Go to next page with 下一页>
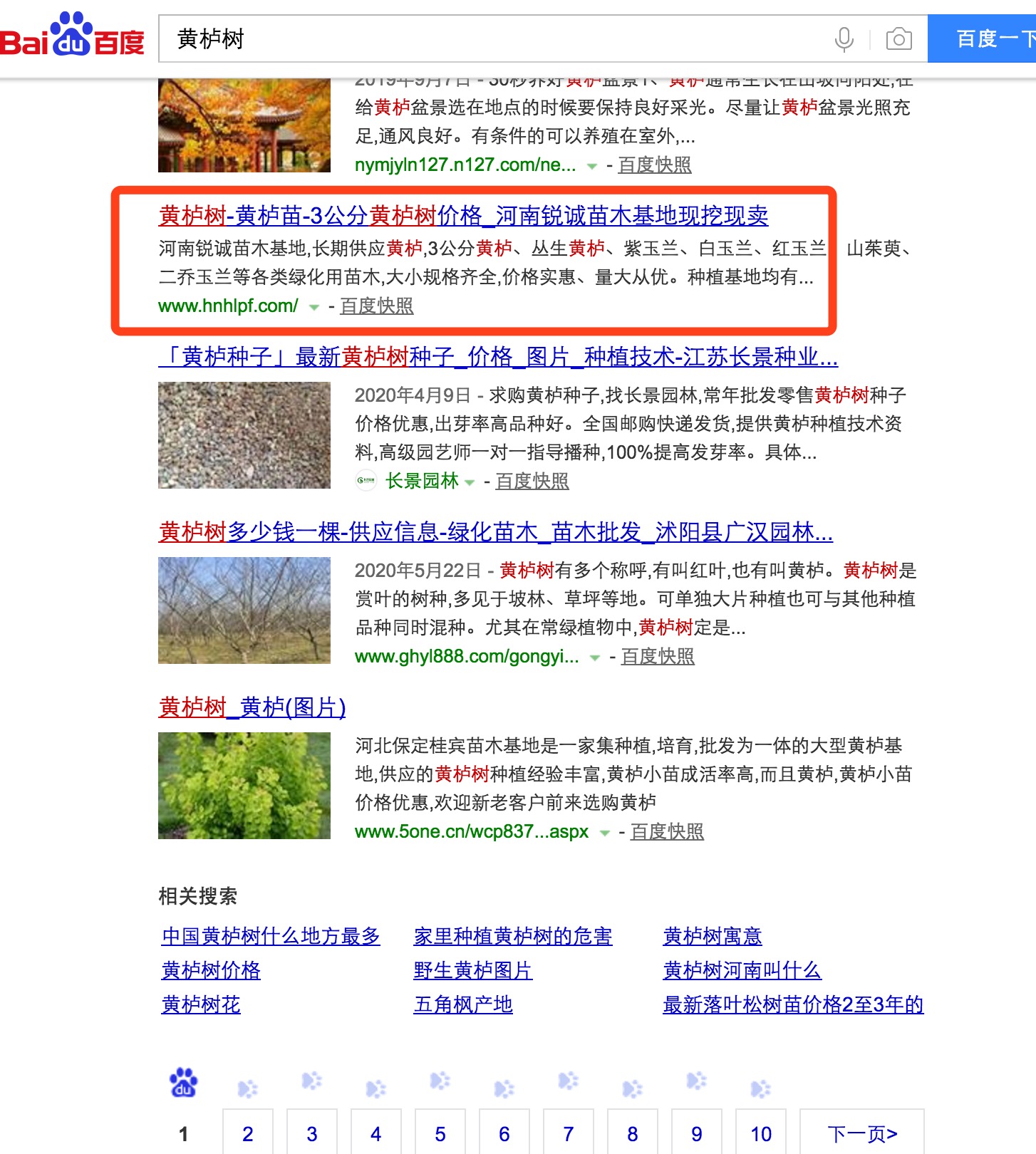The height and width of the screenshot is (1154, 1036). [861, 1133]
